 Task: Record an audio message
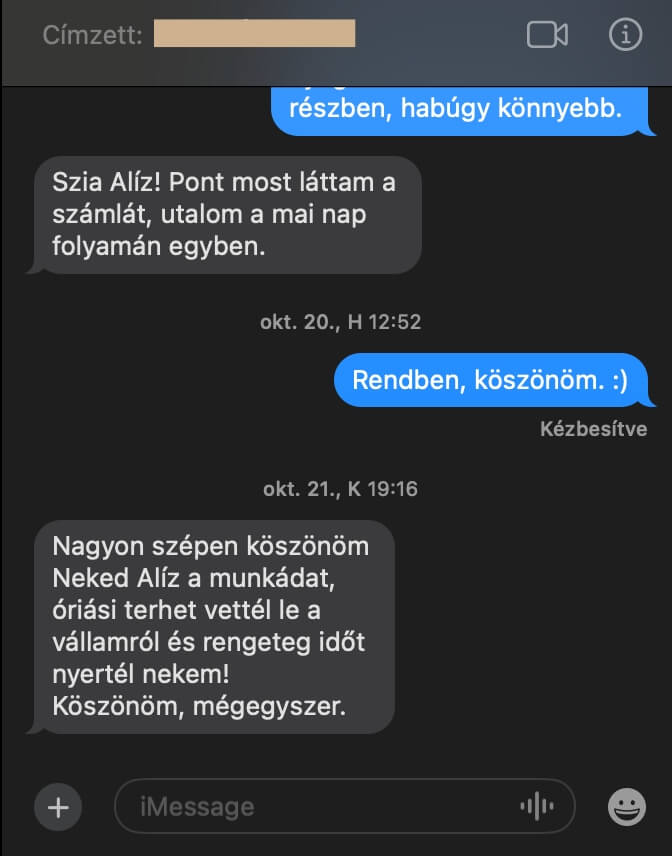537,806
